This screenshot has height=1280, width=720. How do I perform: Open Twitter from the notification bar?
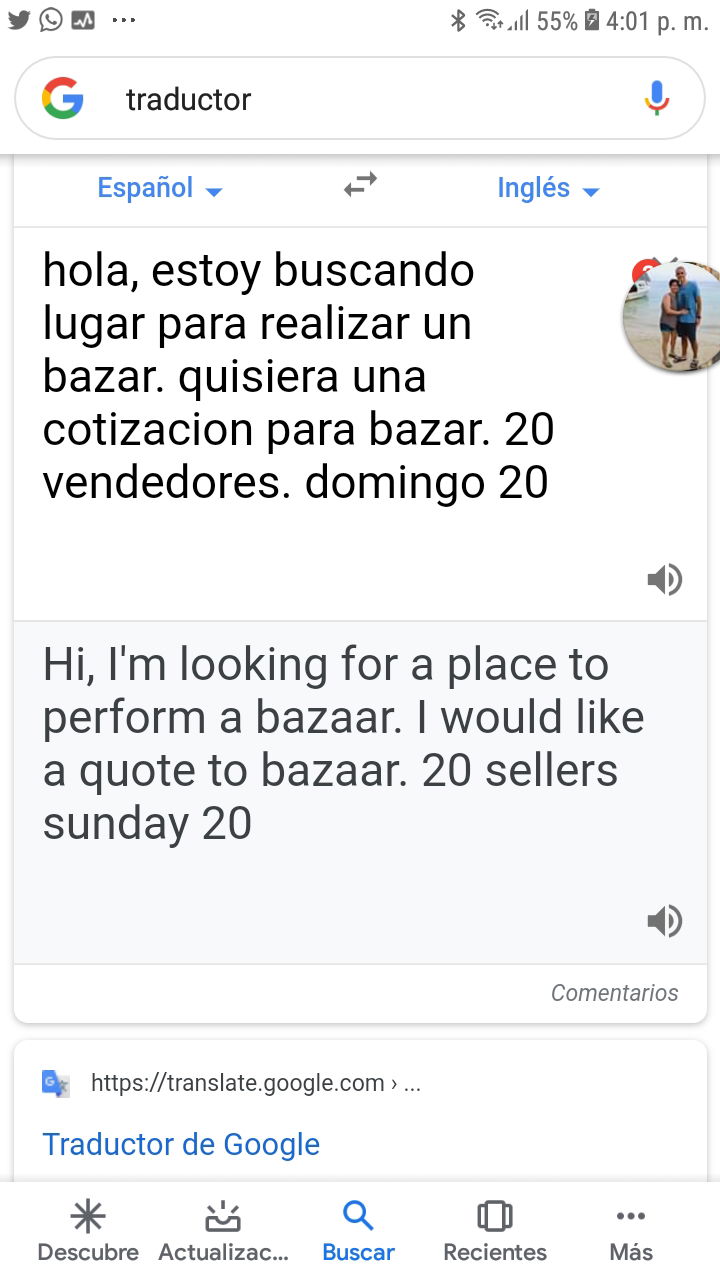[21, 18]
